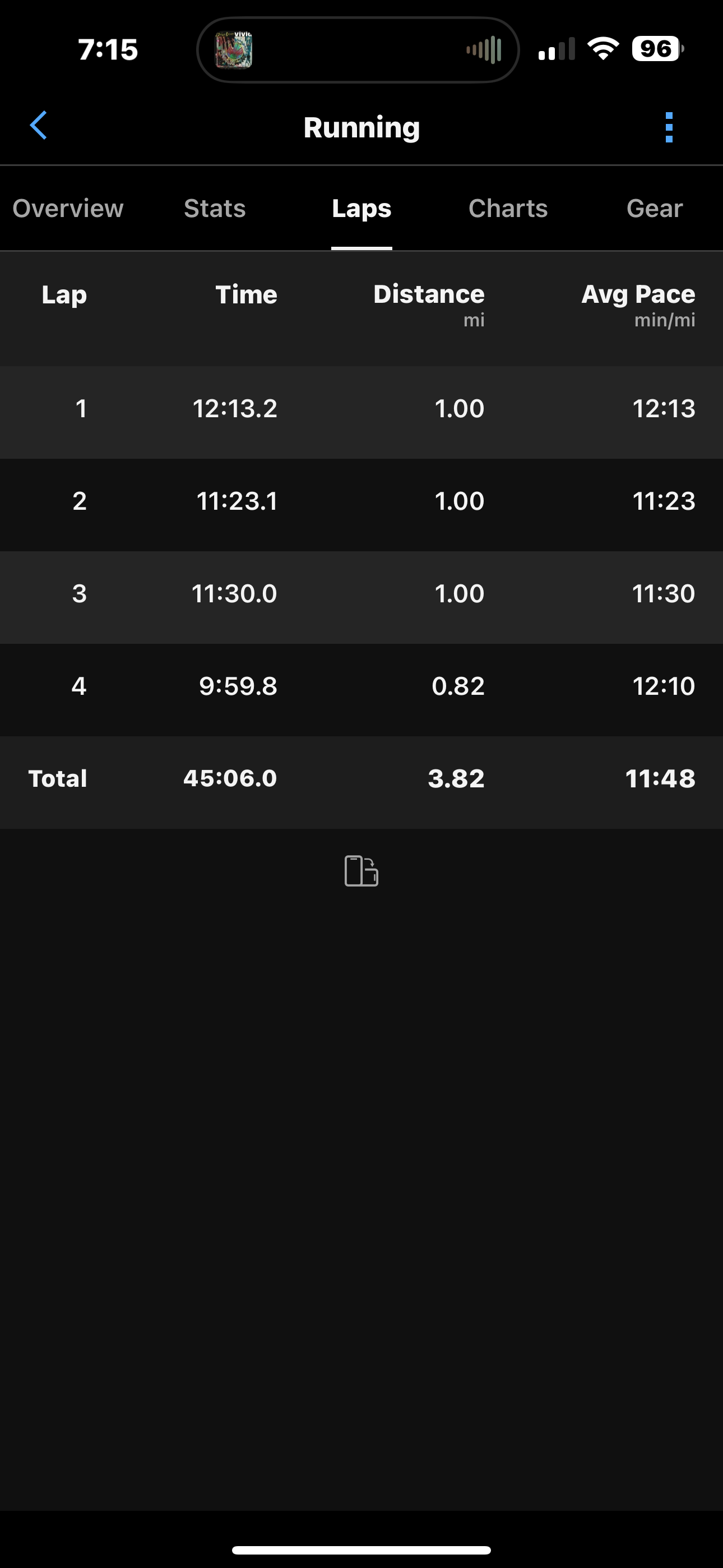Open the three-dot overflow menu
This screenshot has width=723, height=1568.
tap(669, 127)
